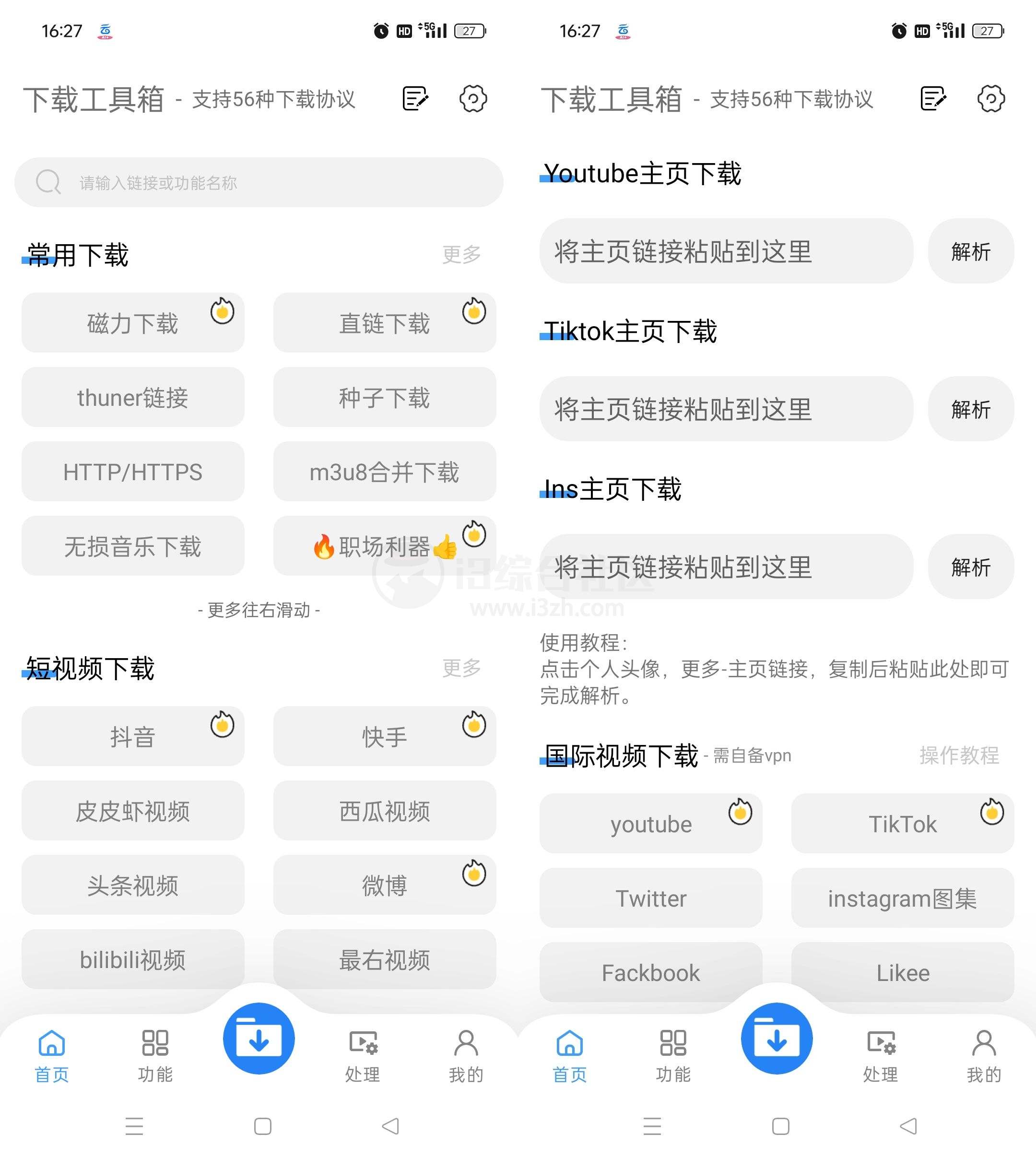The image size is (1036, 1158).
Task: Expand 更多 next to 常用下载
Action: pos(461,256)
